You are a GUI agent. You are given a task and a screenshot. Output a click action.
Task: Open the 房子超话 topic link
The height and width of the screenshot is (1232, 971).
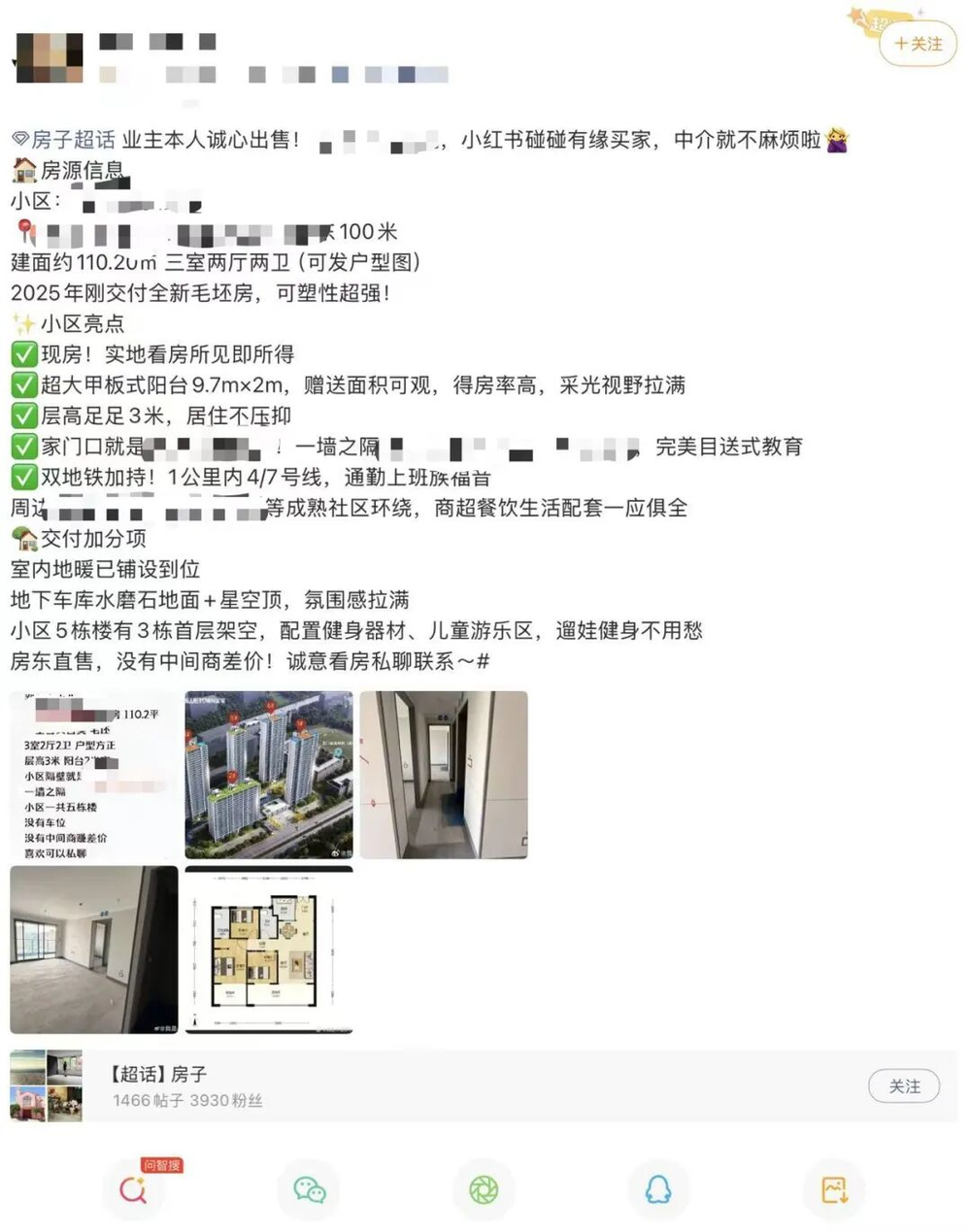(64, 140)
